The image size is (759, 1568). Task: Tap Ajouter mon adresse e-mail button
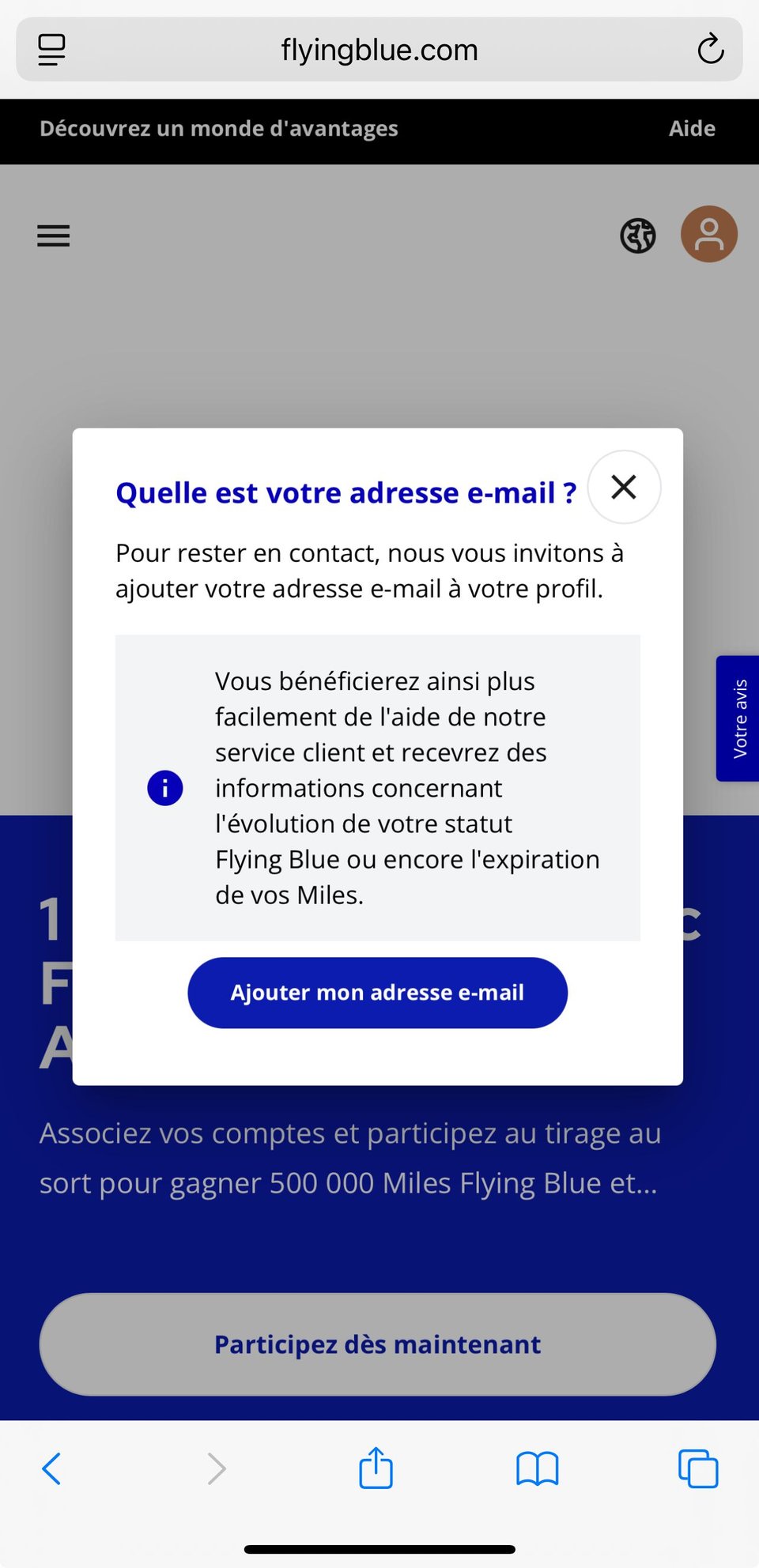click(377, 993)
